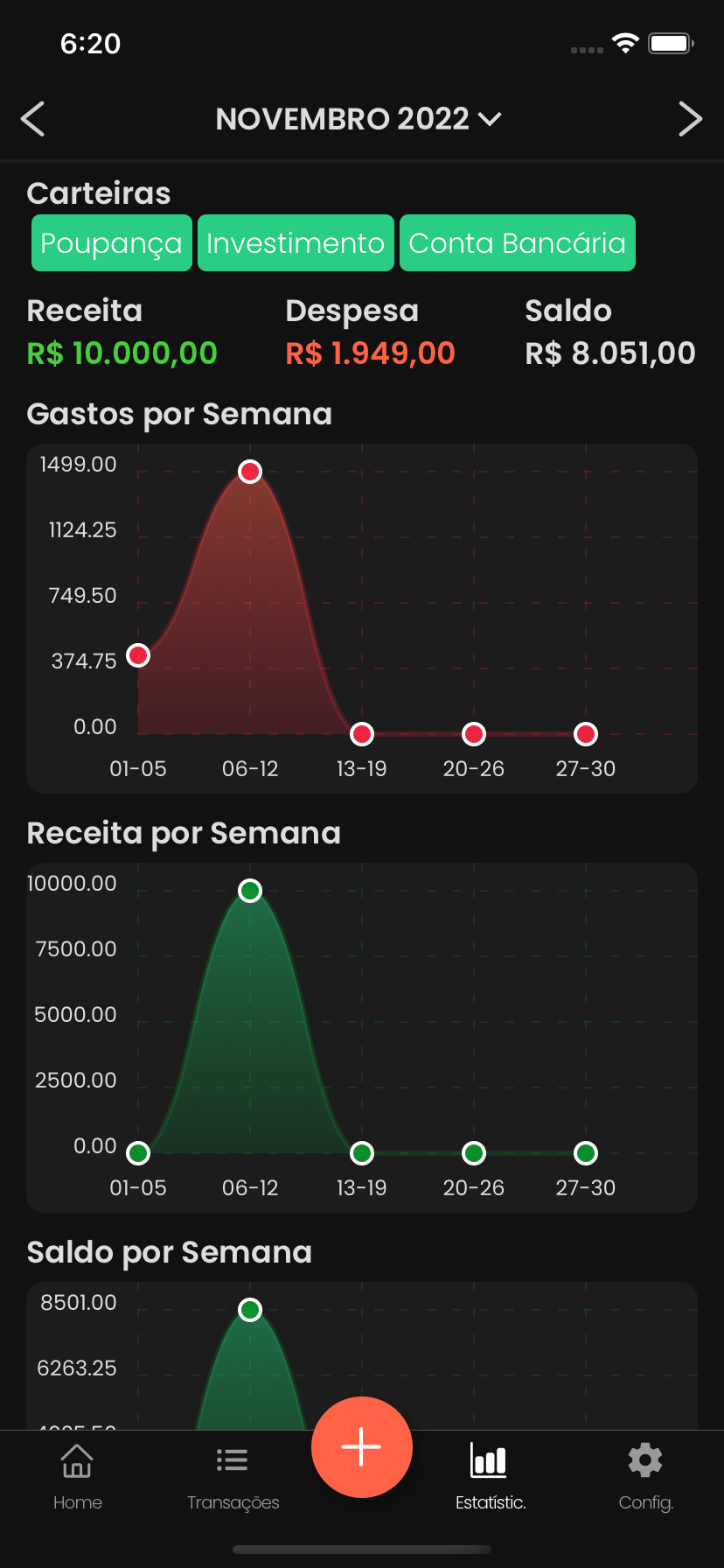Add a new transaction with plus button
This screenshot has height=1568, width=724.
(x=362, y=1447)
